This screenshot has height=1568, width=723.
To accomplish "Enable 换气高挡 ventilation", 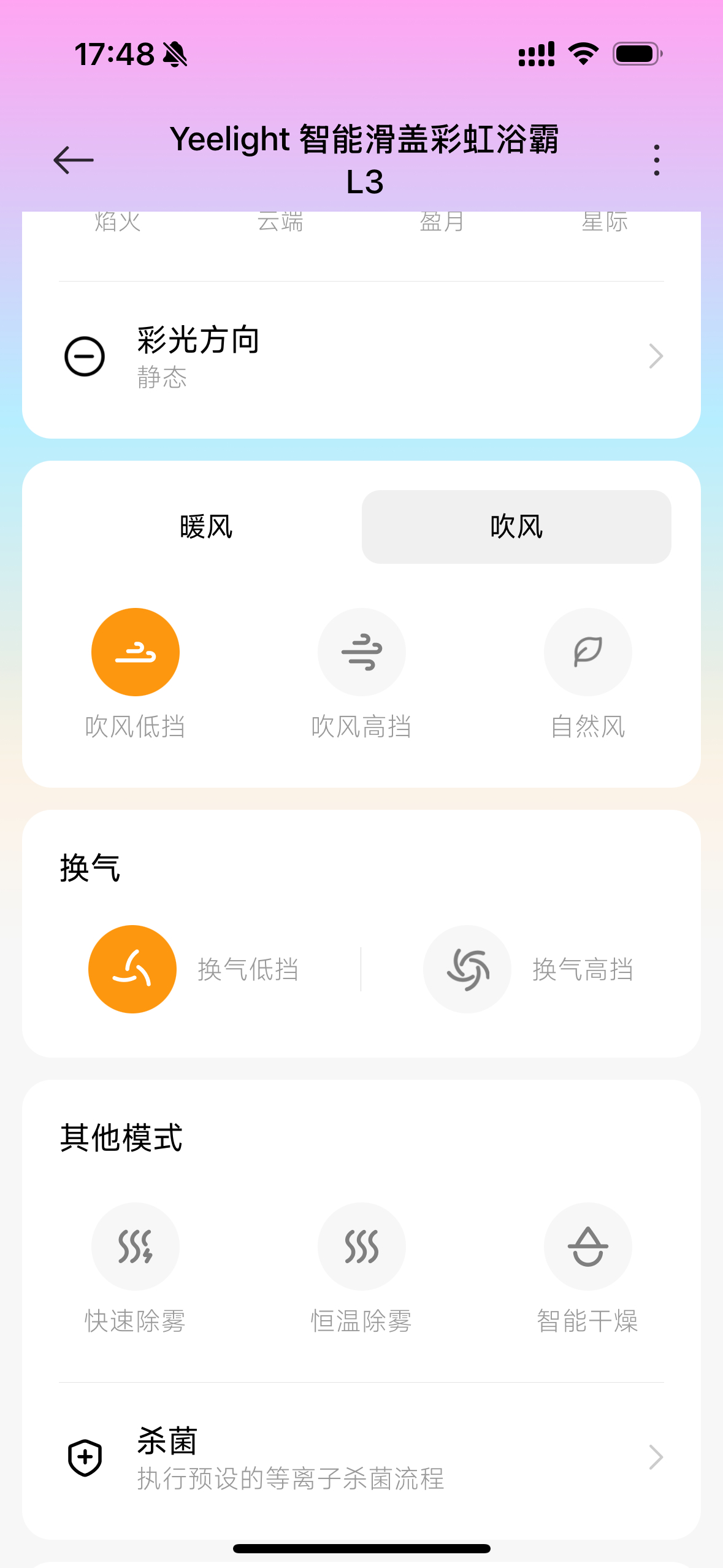I will point(467,969).
